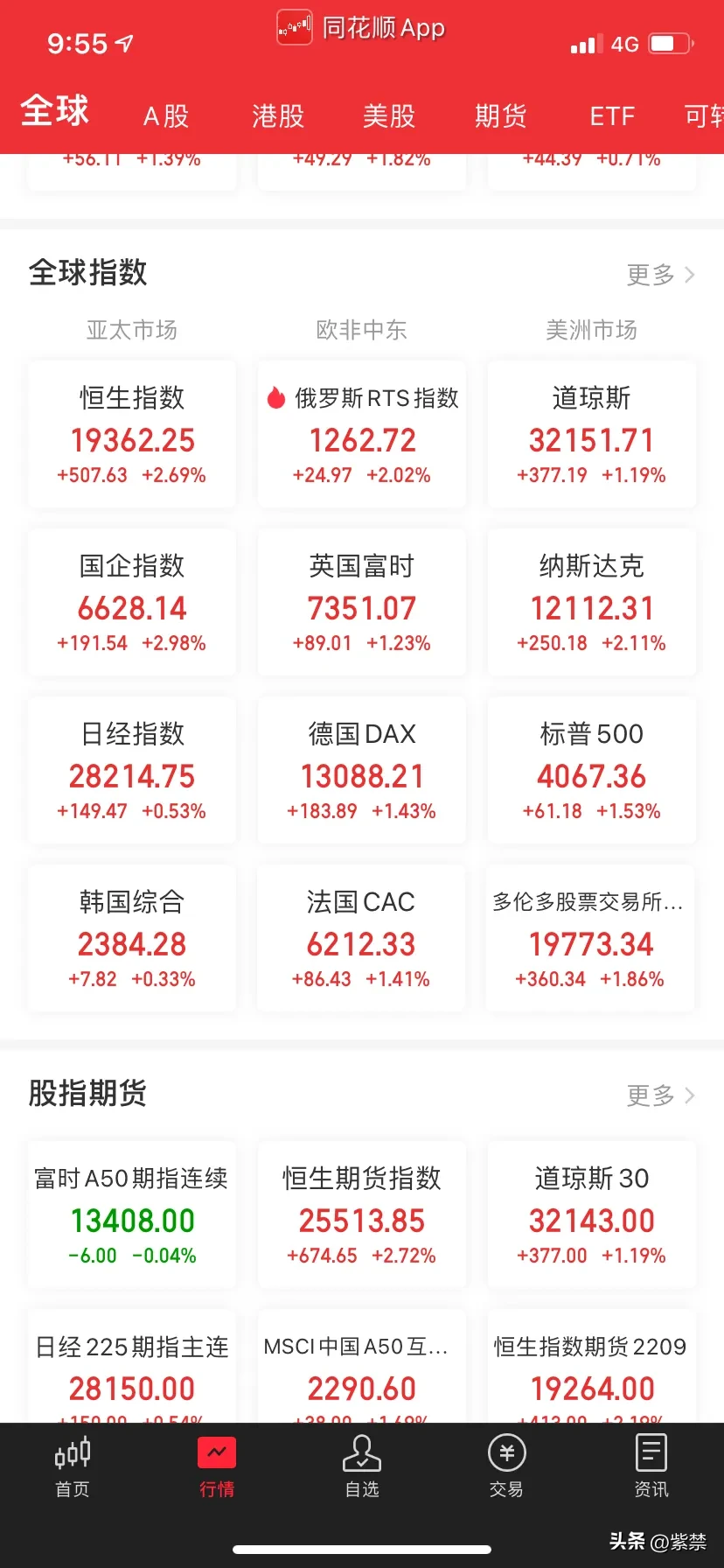The image size is (724, 1568).
Task: Open the 日经指数 card
Action: click(132, 770)
